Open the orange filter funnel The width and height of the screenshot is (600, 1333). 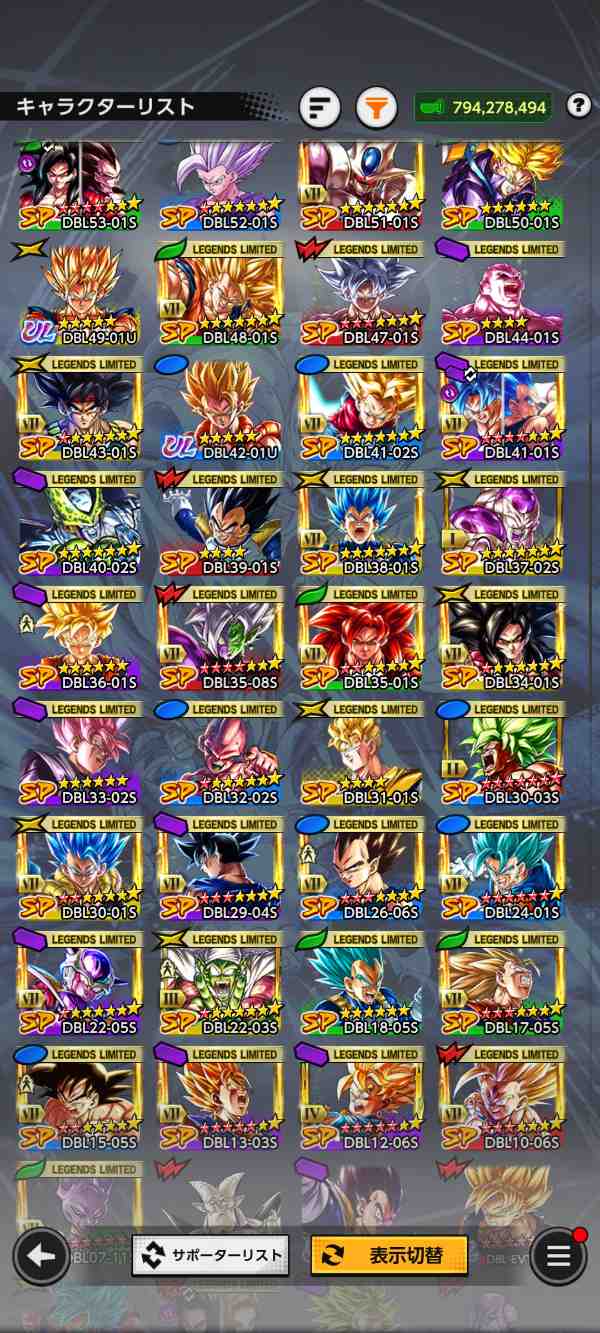[376, 108]
